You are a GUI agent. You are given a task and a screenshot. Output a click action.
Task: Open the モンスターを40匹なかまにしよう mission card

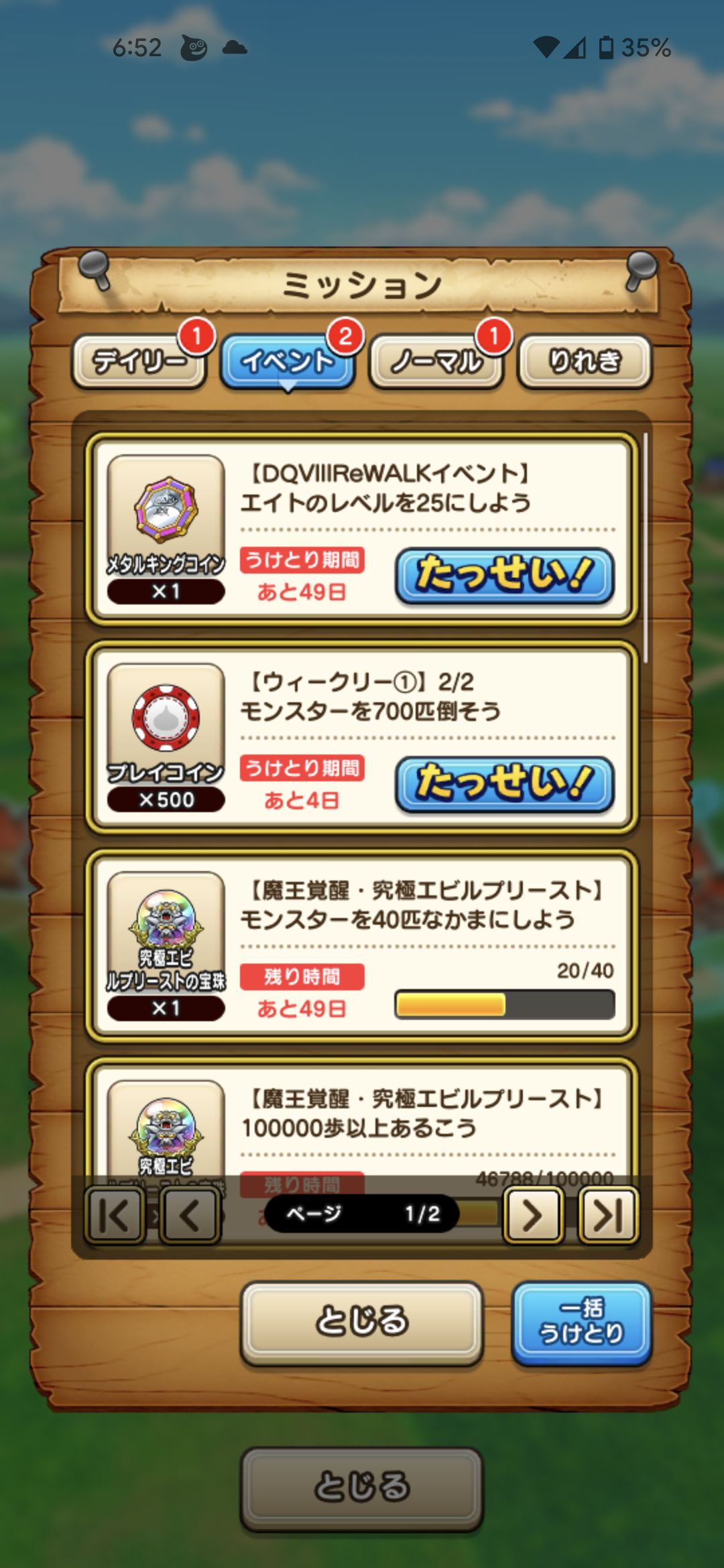[362, 945]
